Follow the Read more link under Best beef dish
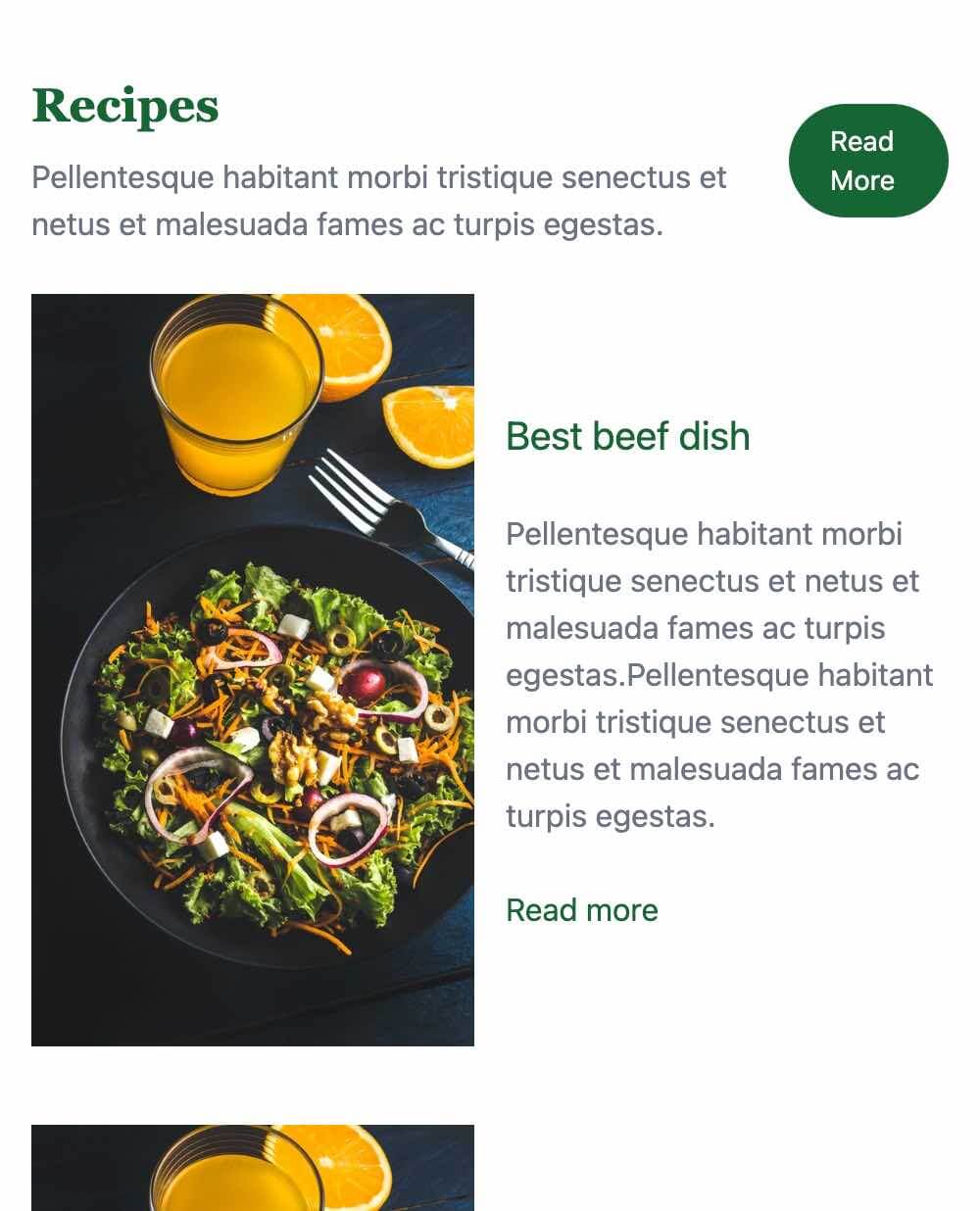 click(x=581, y=910)
